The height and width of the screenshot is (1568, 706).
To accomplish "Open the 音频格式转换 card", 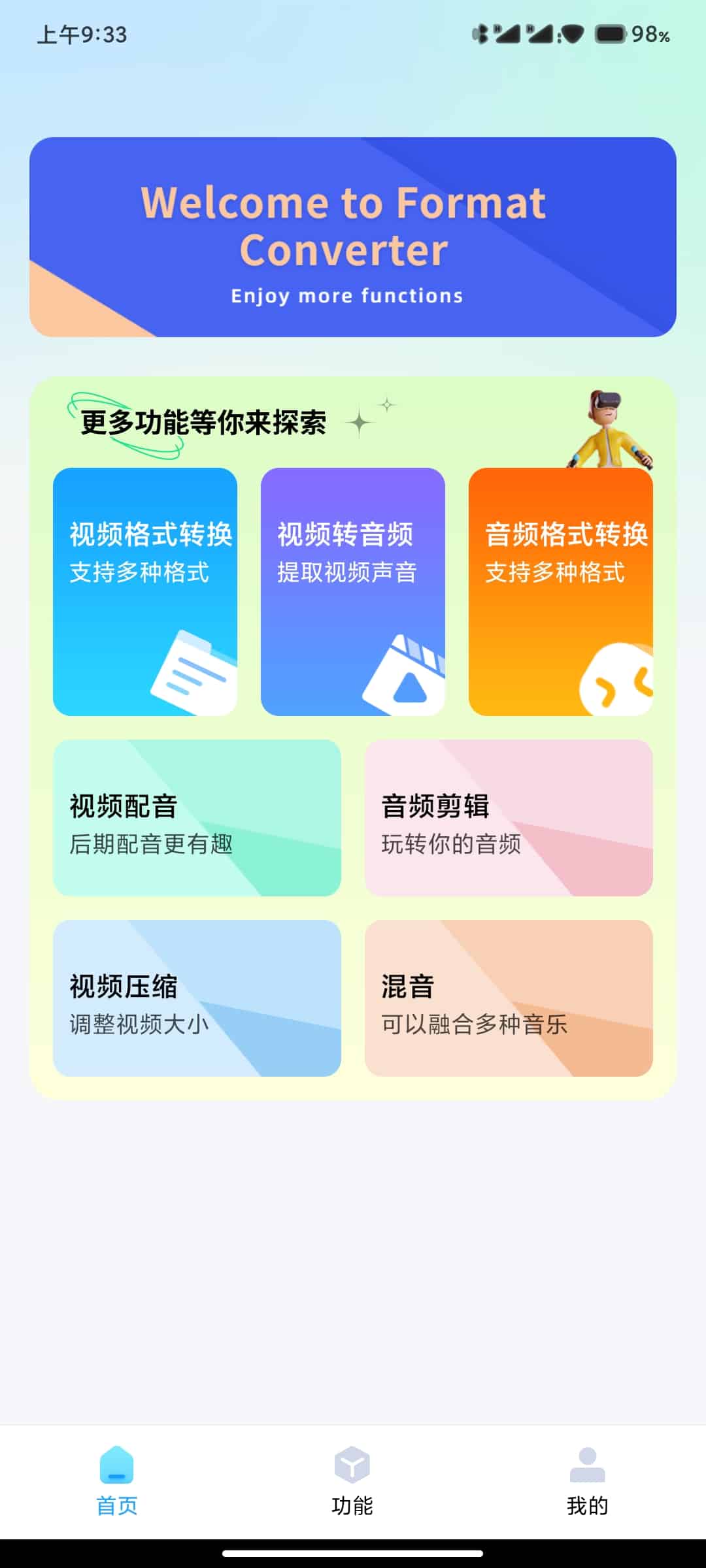I will tap(560, 591).
